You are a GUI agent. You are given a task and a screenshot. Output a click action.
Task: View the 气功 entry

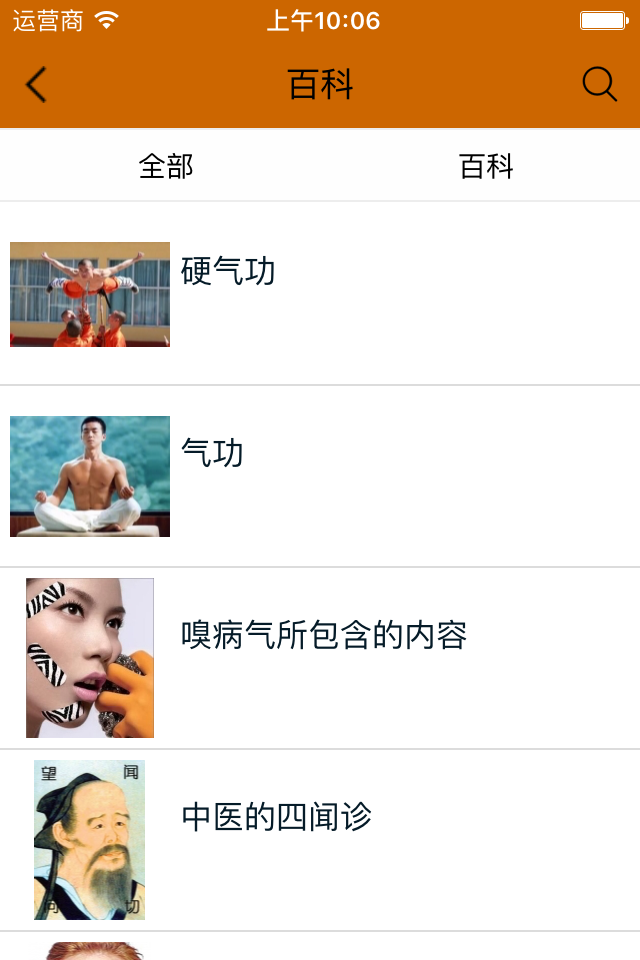[x=212, y=454]
